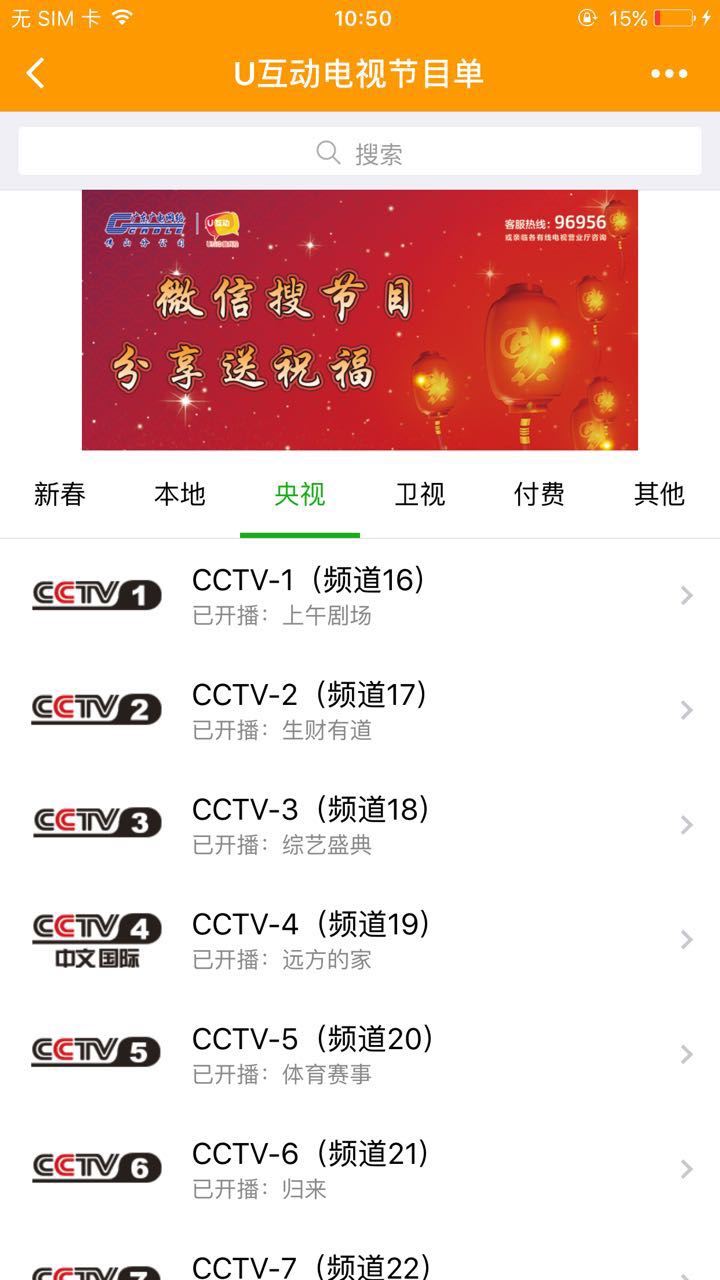Switch to the 其他 tab
The width and height of the screenshot is (720, 1280).
point(659,494)
